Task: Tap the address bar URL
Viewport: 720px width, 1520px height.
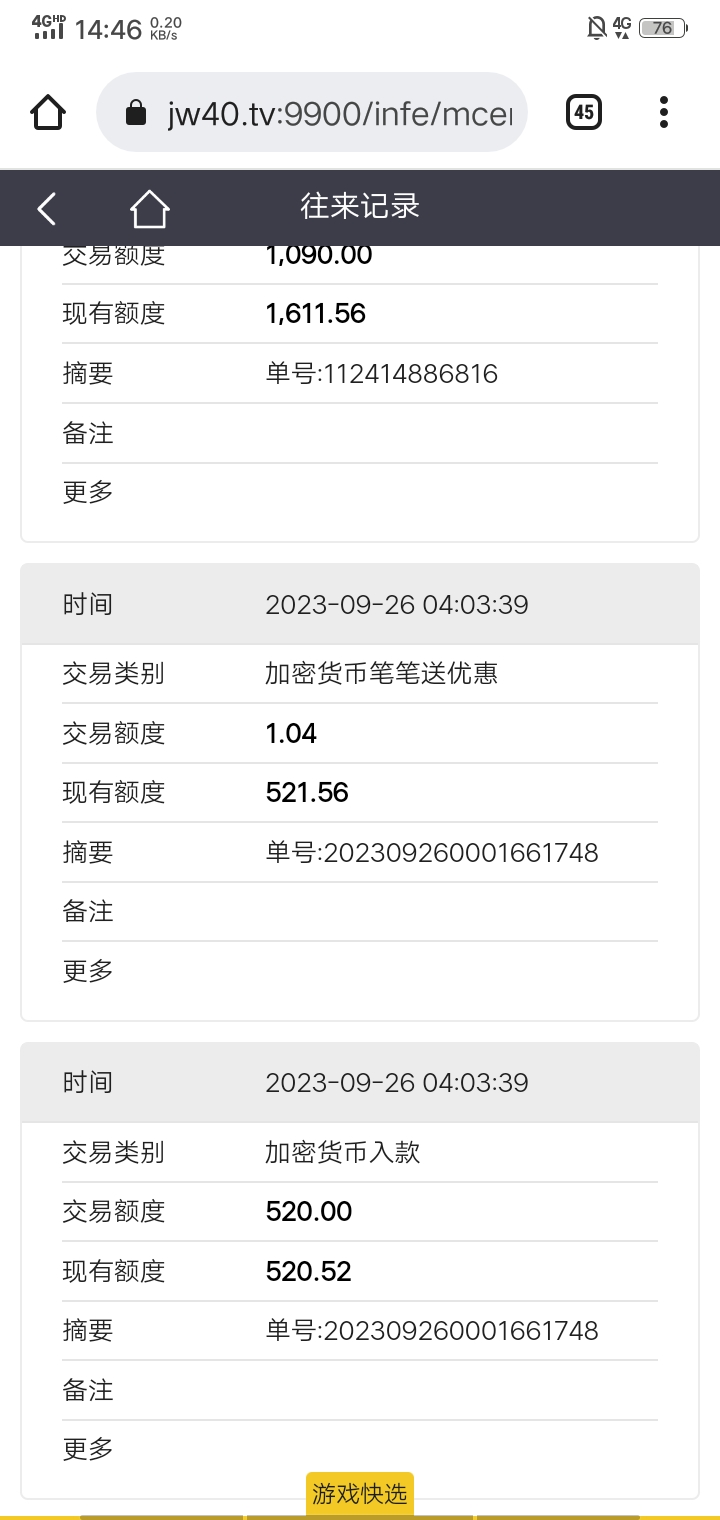Action: click(338, 113)
